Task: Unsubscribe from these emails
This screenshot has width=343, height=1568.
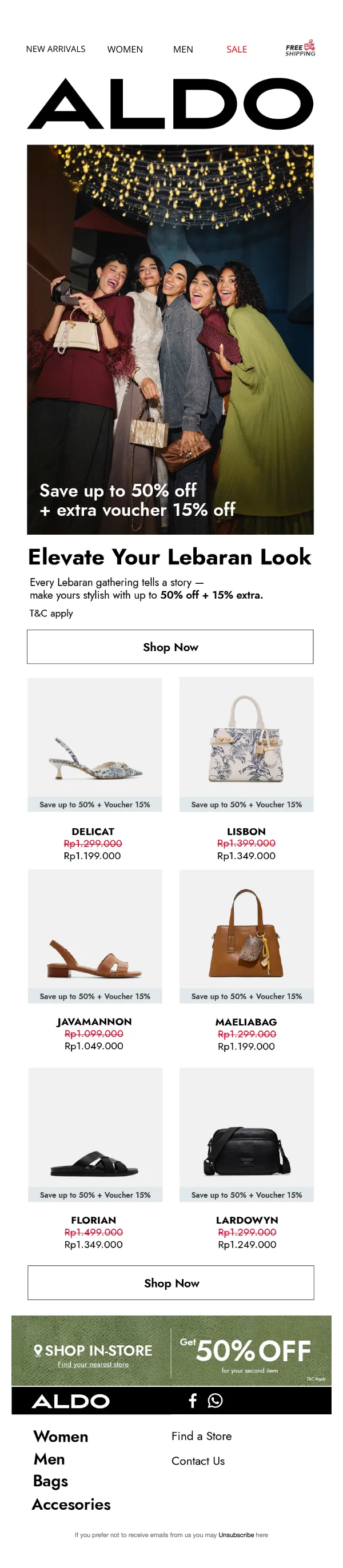Action: coord(236,1534)
